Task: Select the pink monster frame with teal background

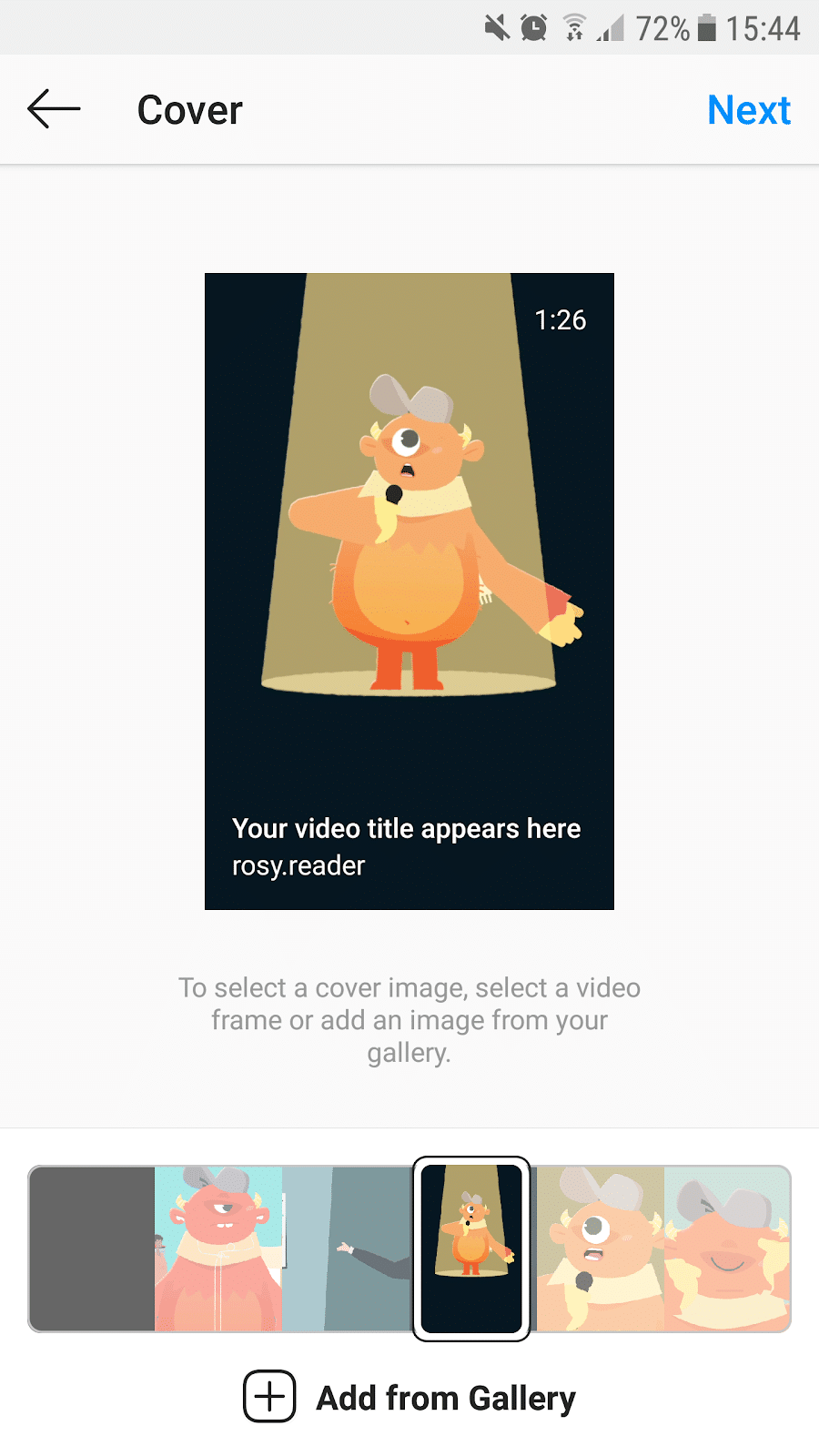Action: click(218, 1249)
